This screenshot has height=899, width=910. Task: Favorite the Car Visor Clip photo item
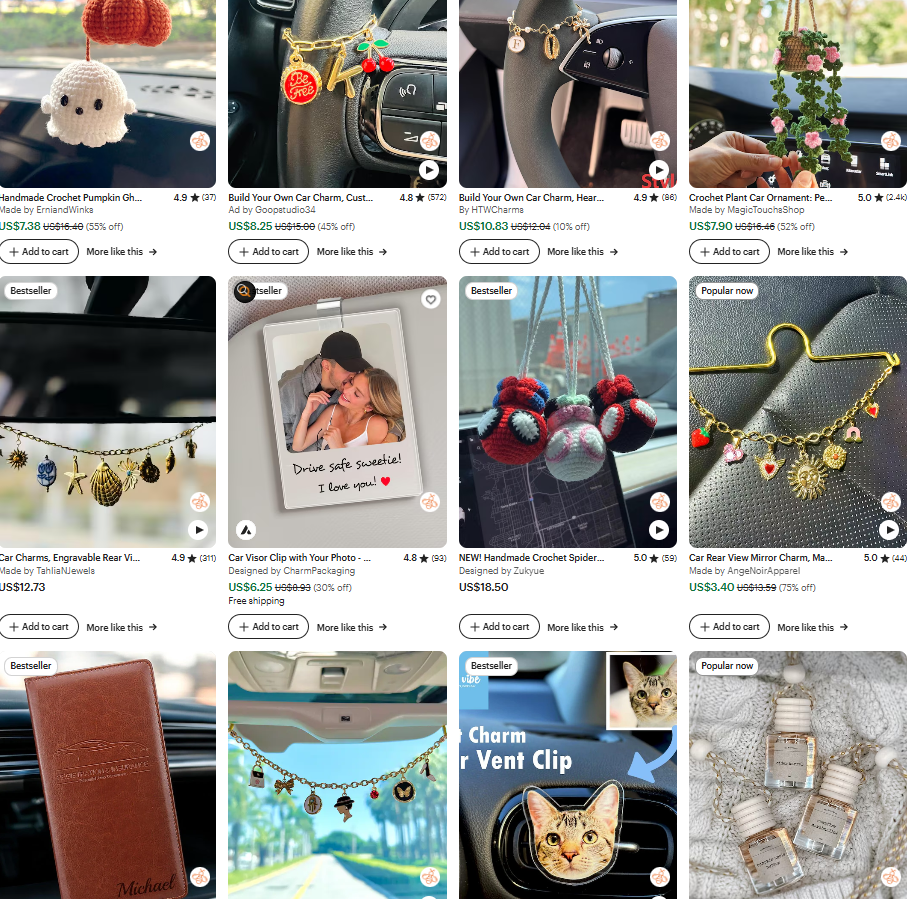(431, 299)
